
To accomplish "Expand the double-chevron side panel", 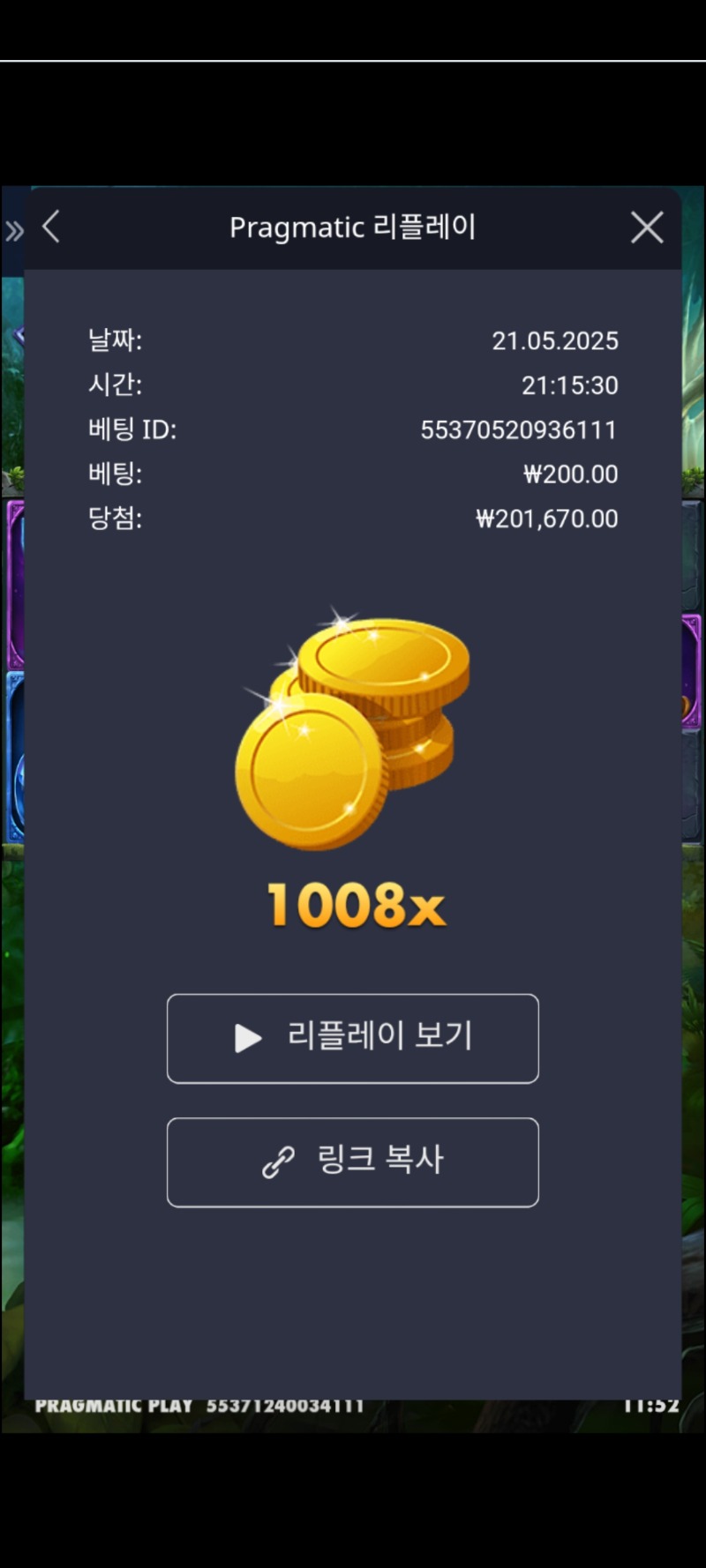I will click(14, 231).
